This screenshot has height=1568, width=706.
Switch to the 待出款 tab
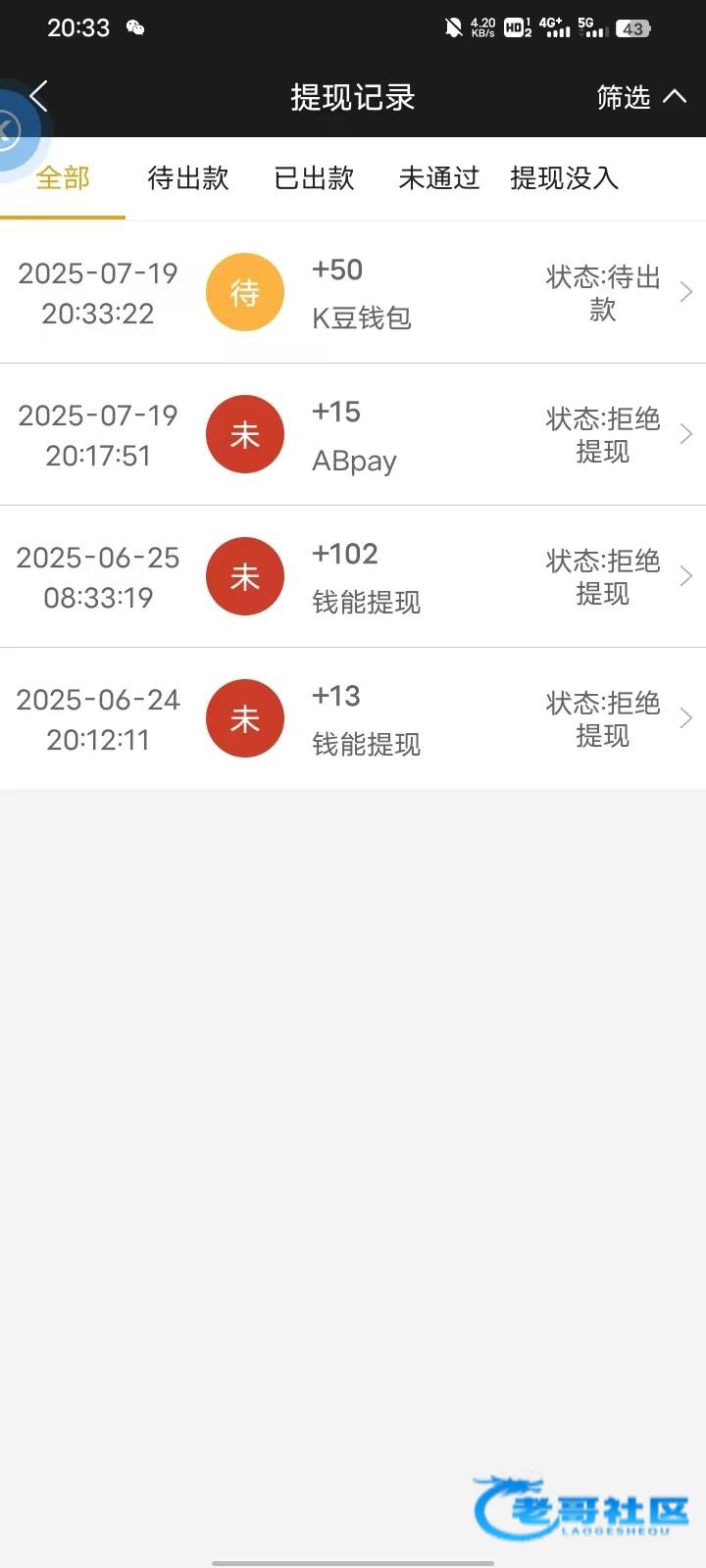tap(188, 178)
